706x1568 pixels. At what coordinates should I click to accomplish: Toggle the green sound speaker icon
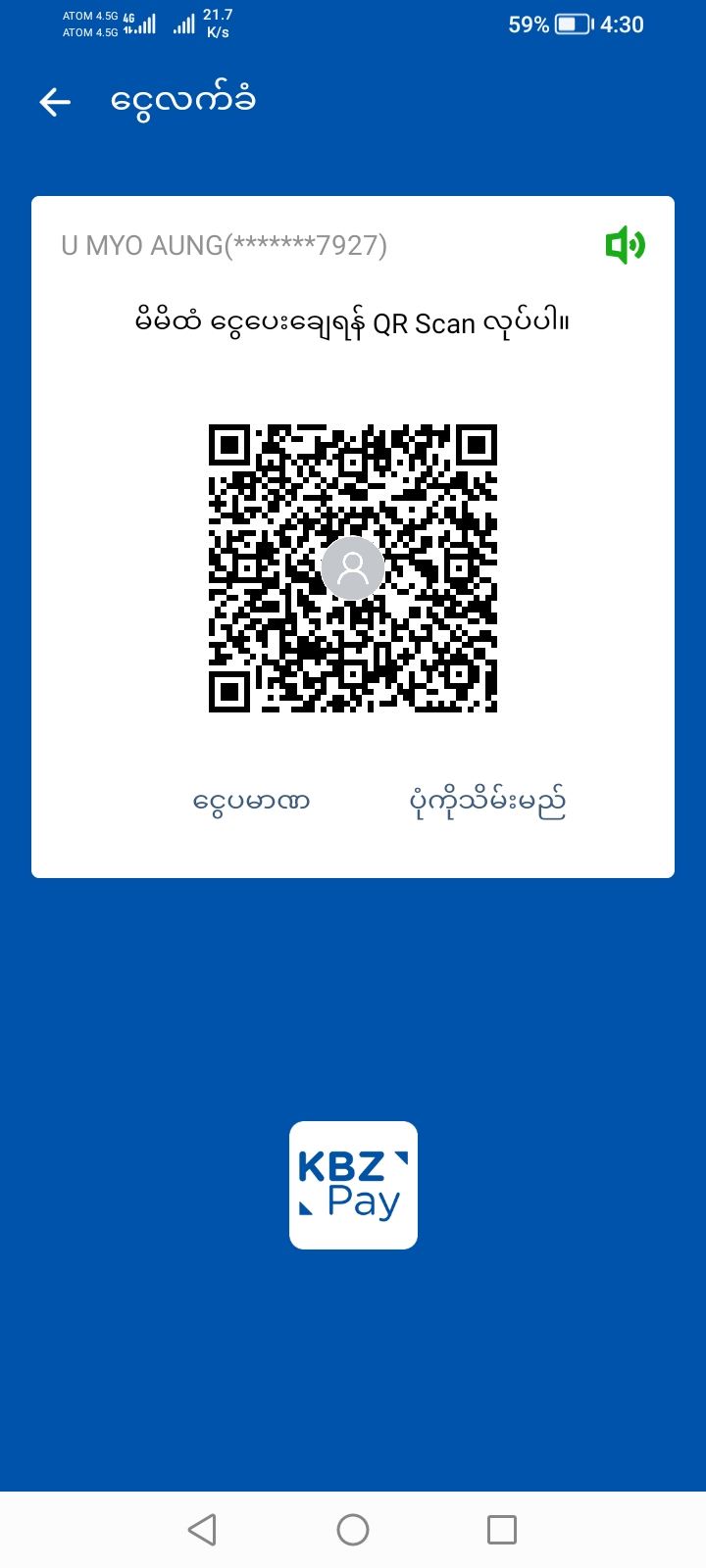click(625, 245)
